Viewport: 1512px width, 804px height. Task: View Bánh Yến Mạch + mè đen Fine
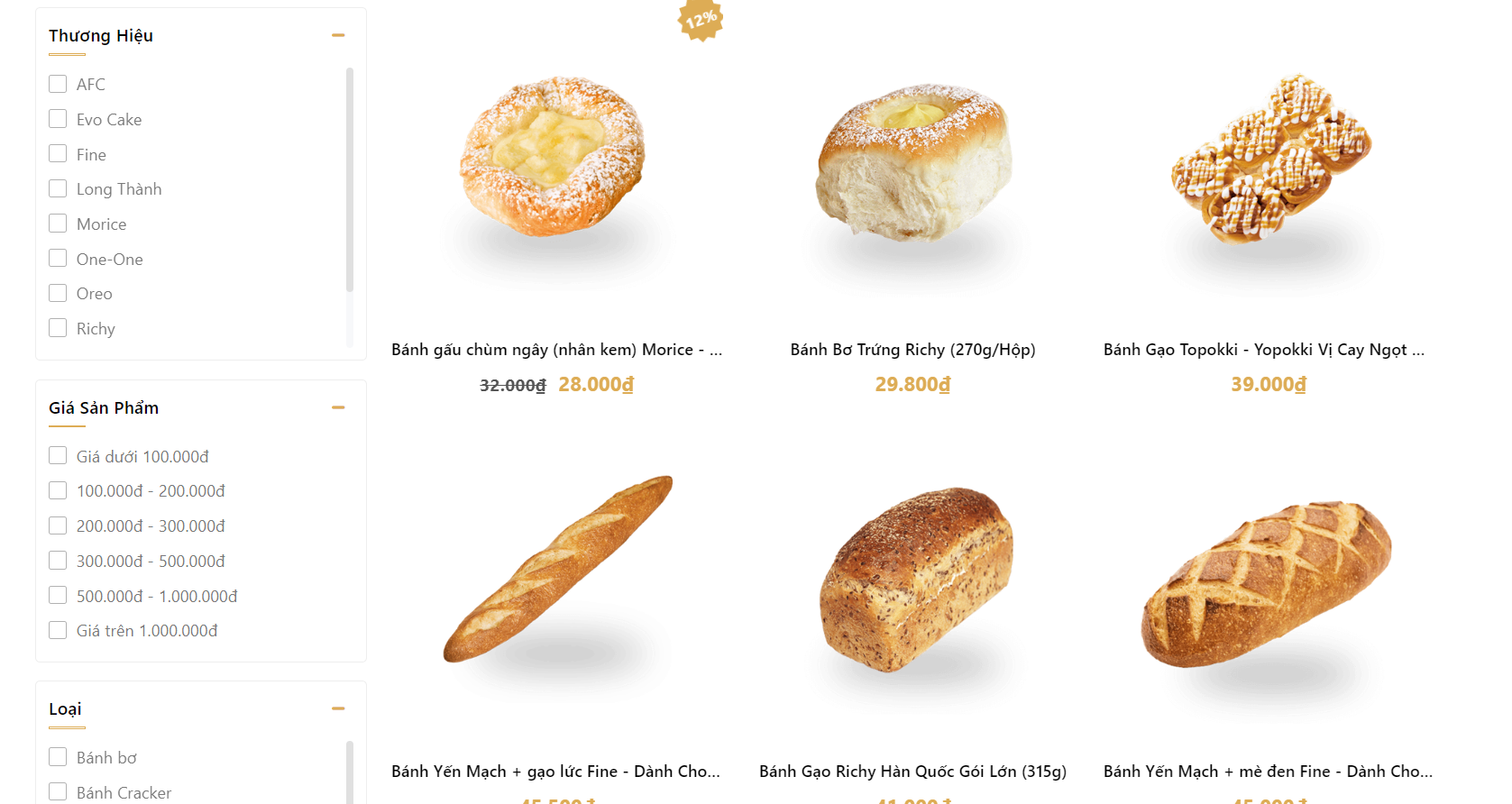click(1267, 772)
